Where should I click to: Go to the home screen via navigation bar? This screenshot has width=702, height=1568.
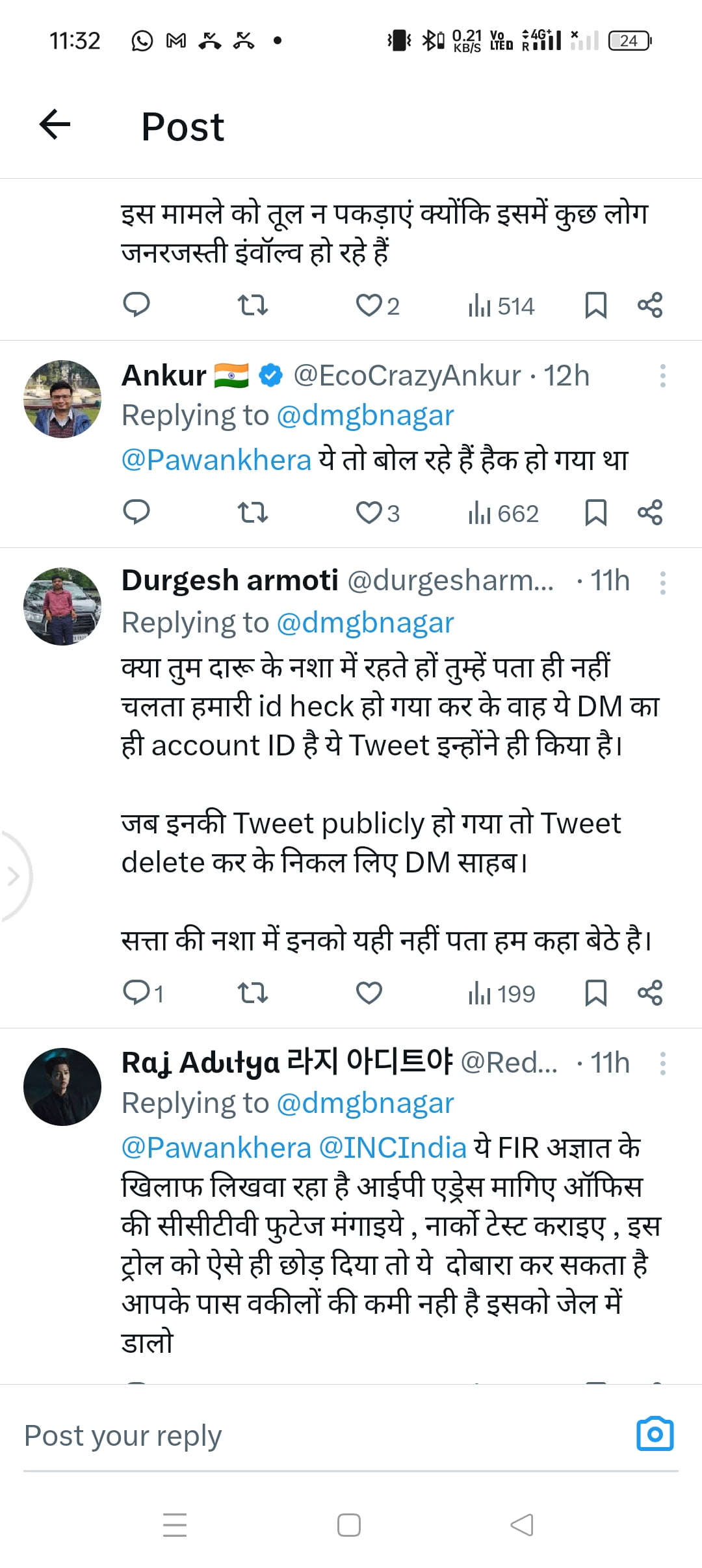349,1524
